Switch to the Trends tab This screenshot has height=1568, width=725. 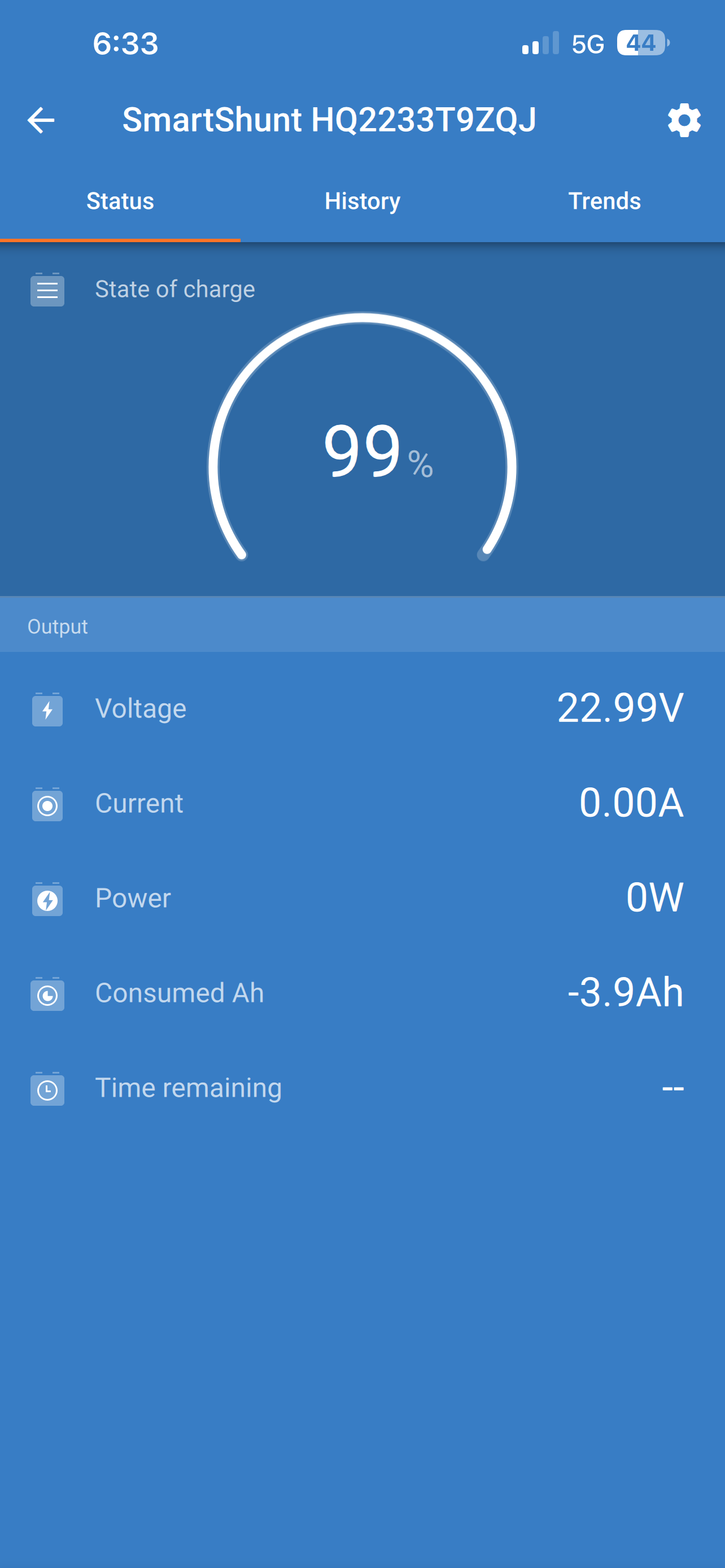tap(604, 201)
